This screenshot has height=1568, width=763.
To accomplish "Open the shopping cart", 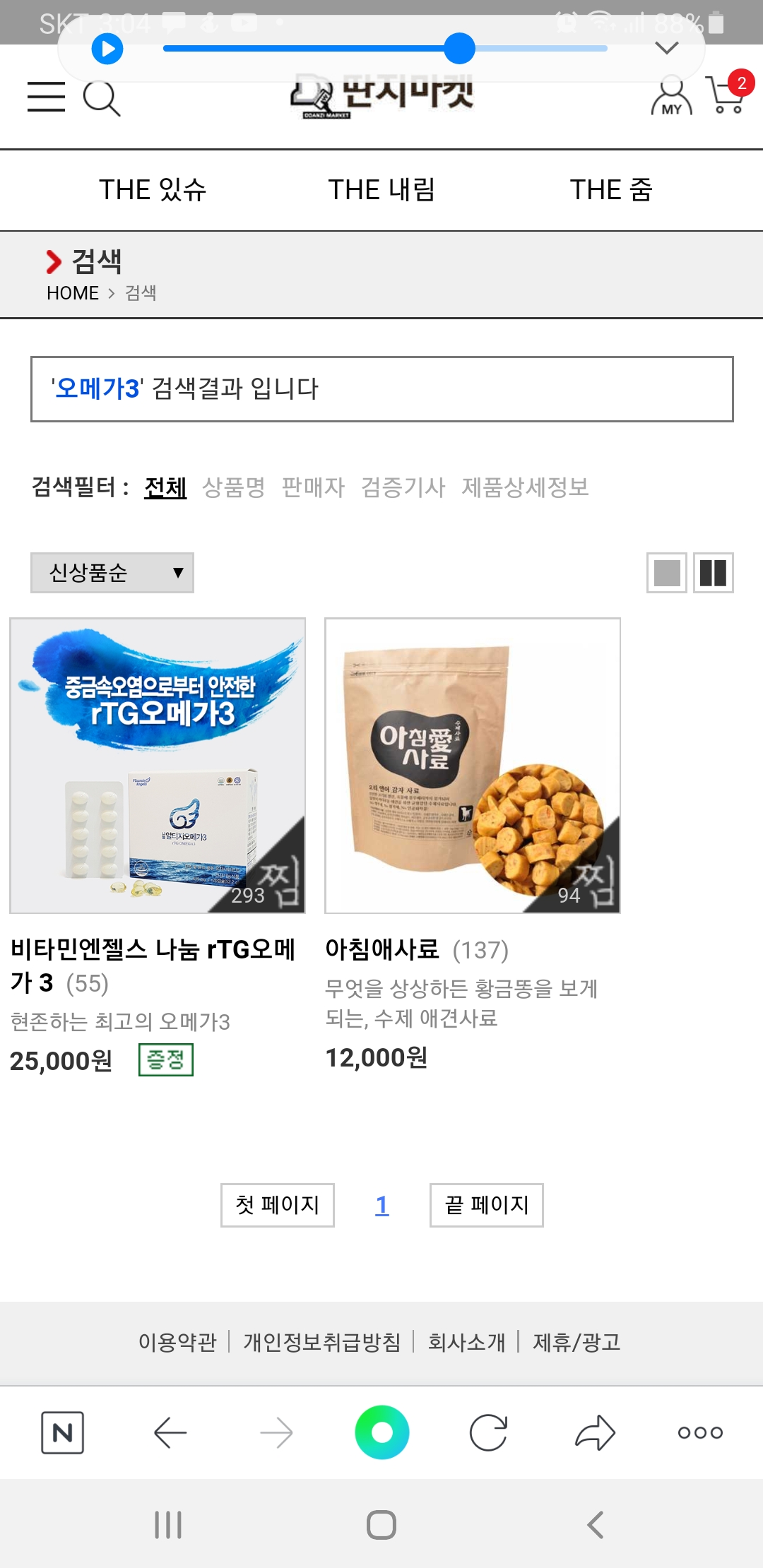I will point(728,93).
